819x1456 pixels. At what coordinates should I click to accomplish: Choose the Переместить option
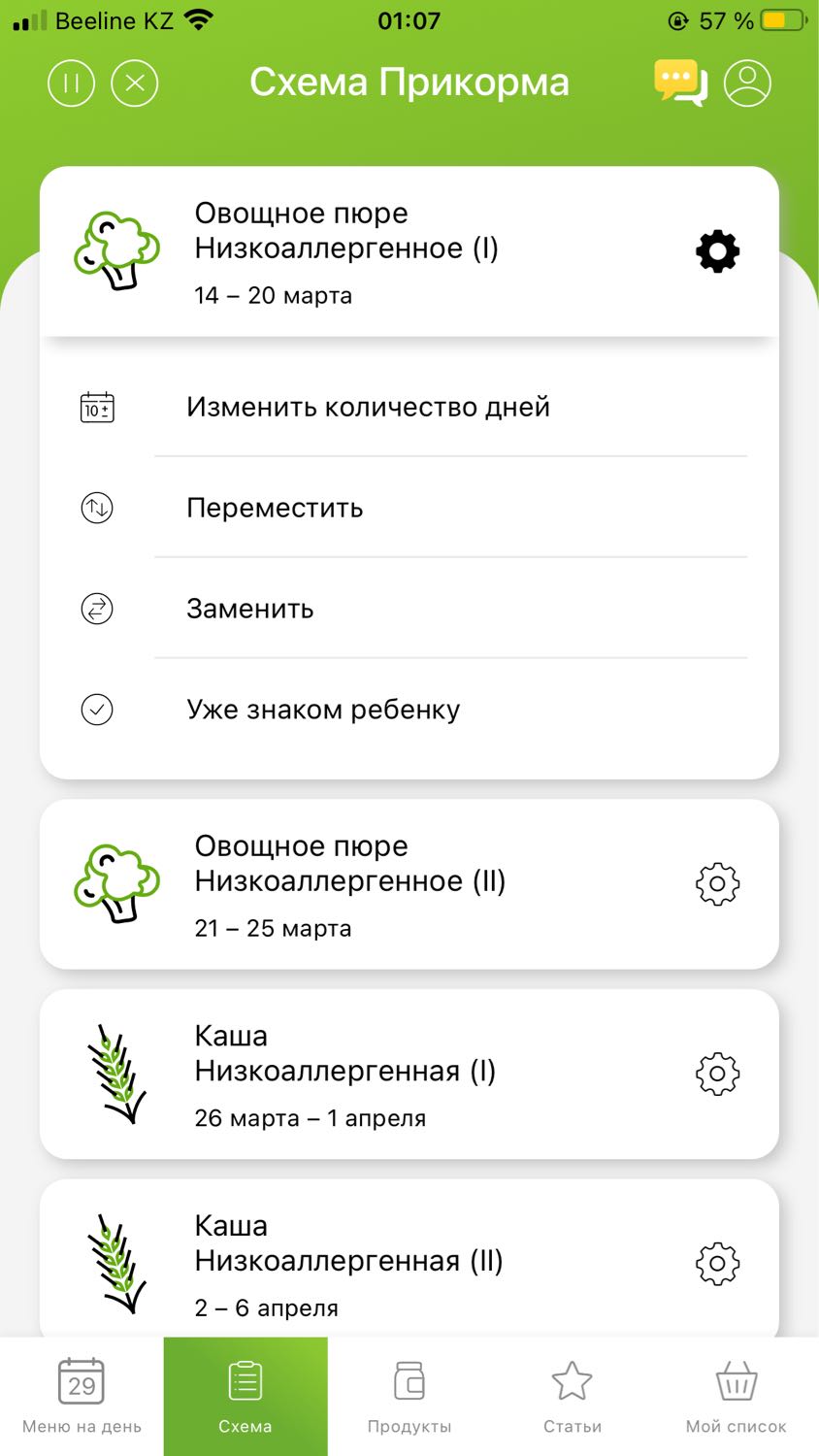tap(409, 508)
